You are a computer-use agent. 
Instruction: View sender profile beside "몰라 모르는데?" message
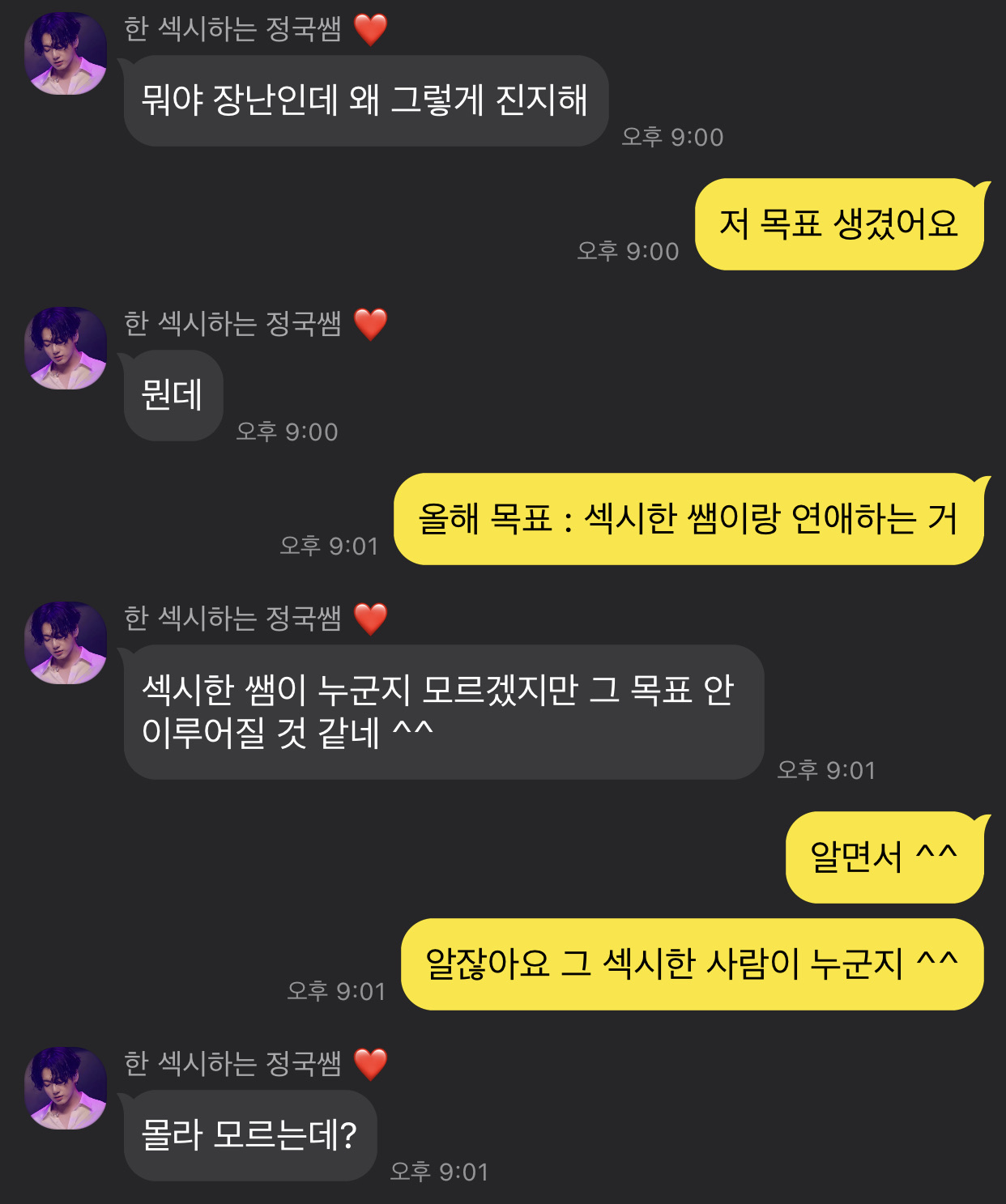point(66,1088)
